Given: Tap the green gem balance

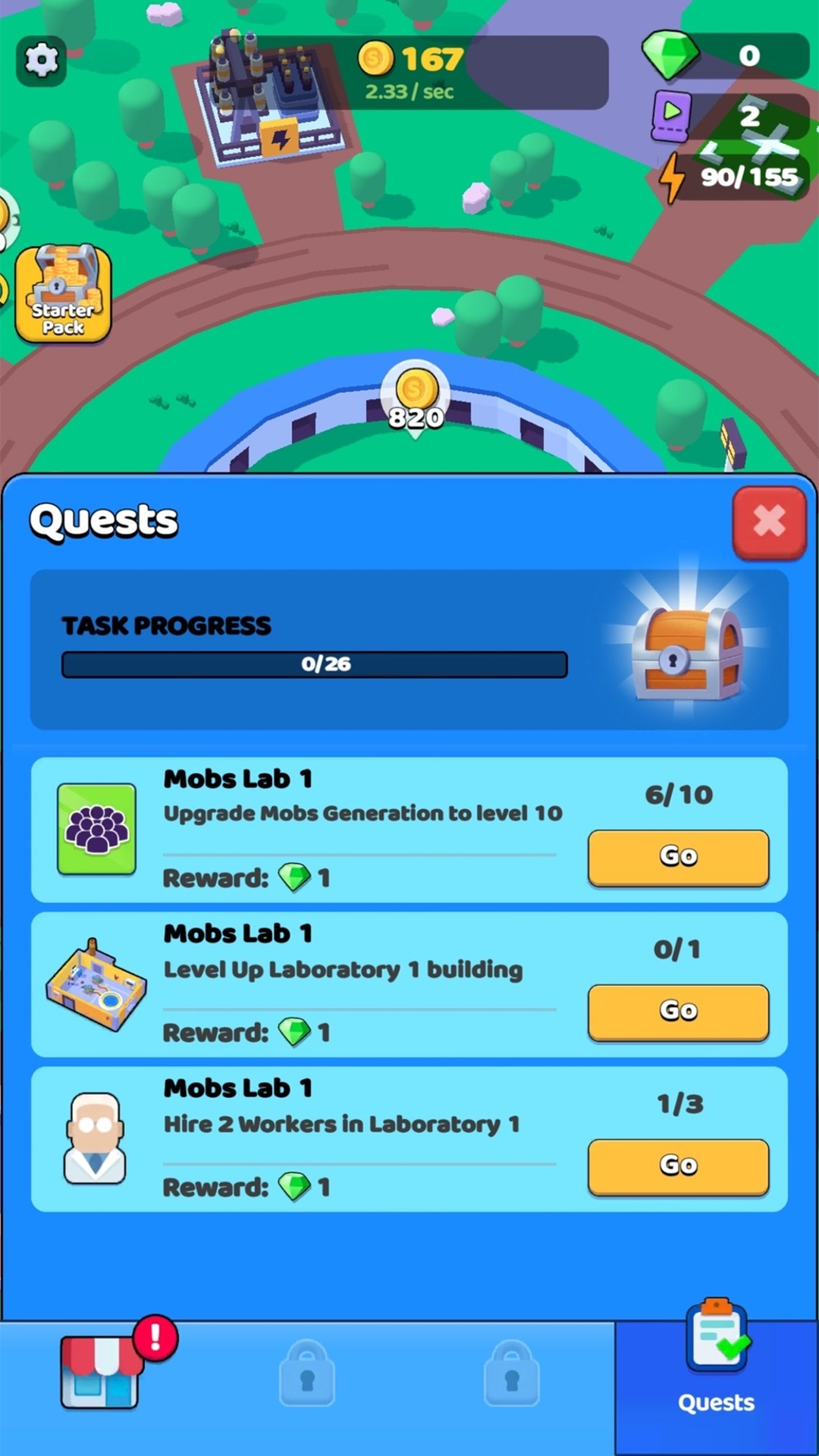Looking at the screenshot, I should point(724,56).
